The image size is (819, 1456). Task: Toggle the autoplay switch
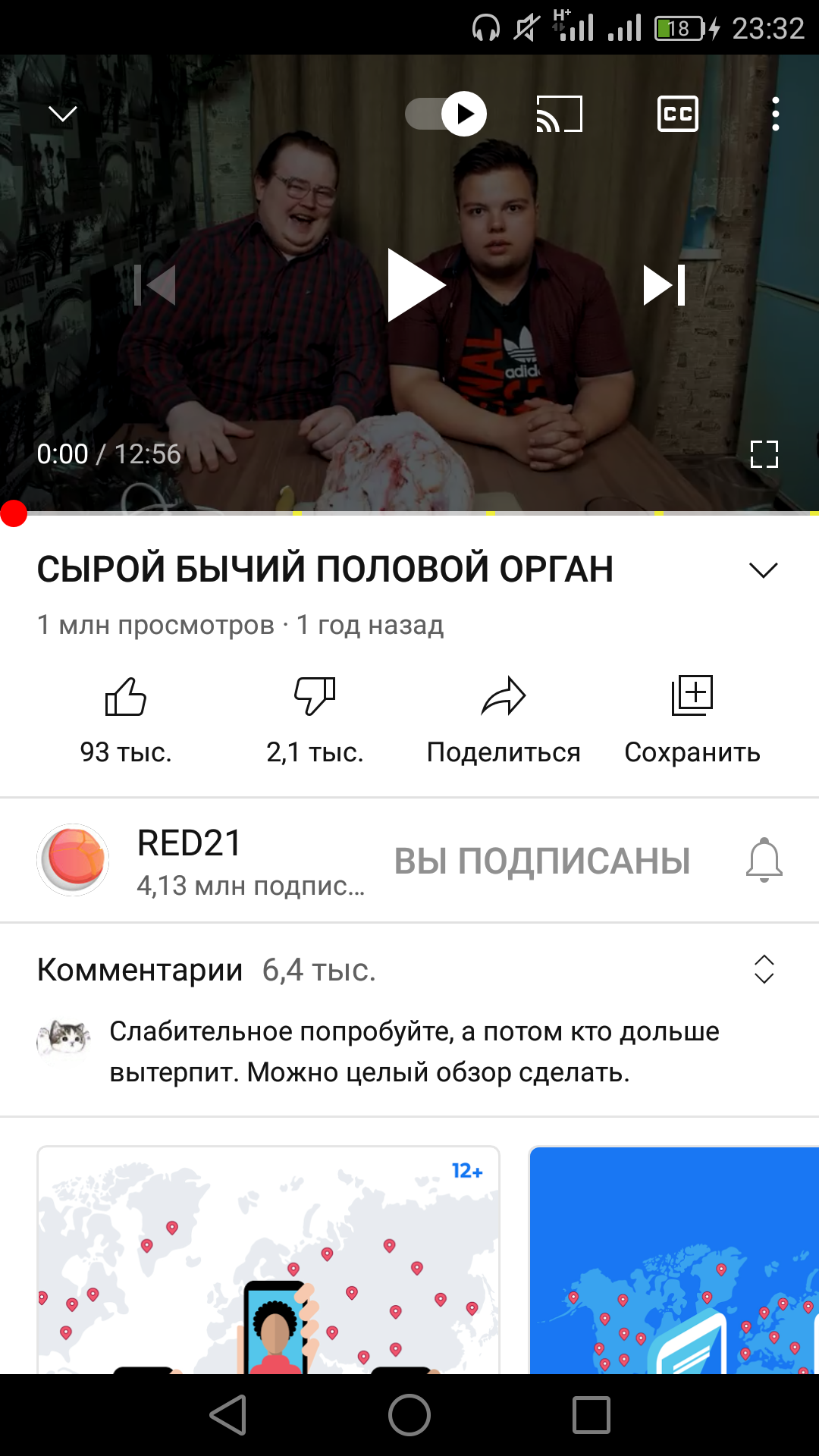click(x=446, y=114)
